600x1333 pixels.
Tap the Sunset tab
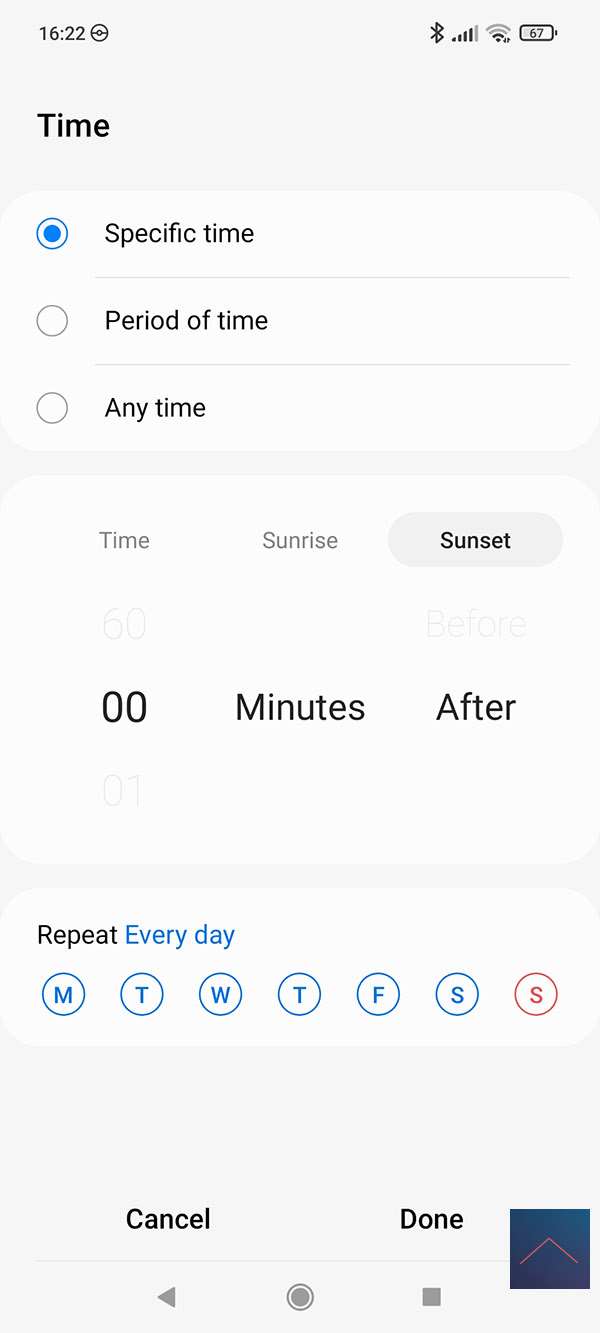(475, 540)
